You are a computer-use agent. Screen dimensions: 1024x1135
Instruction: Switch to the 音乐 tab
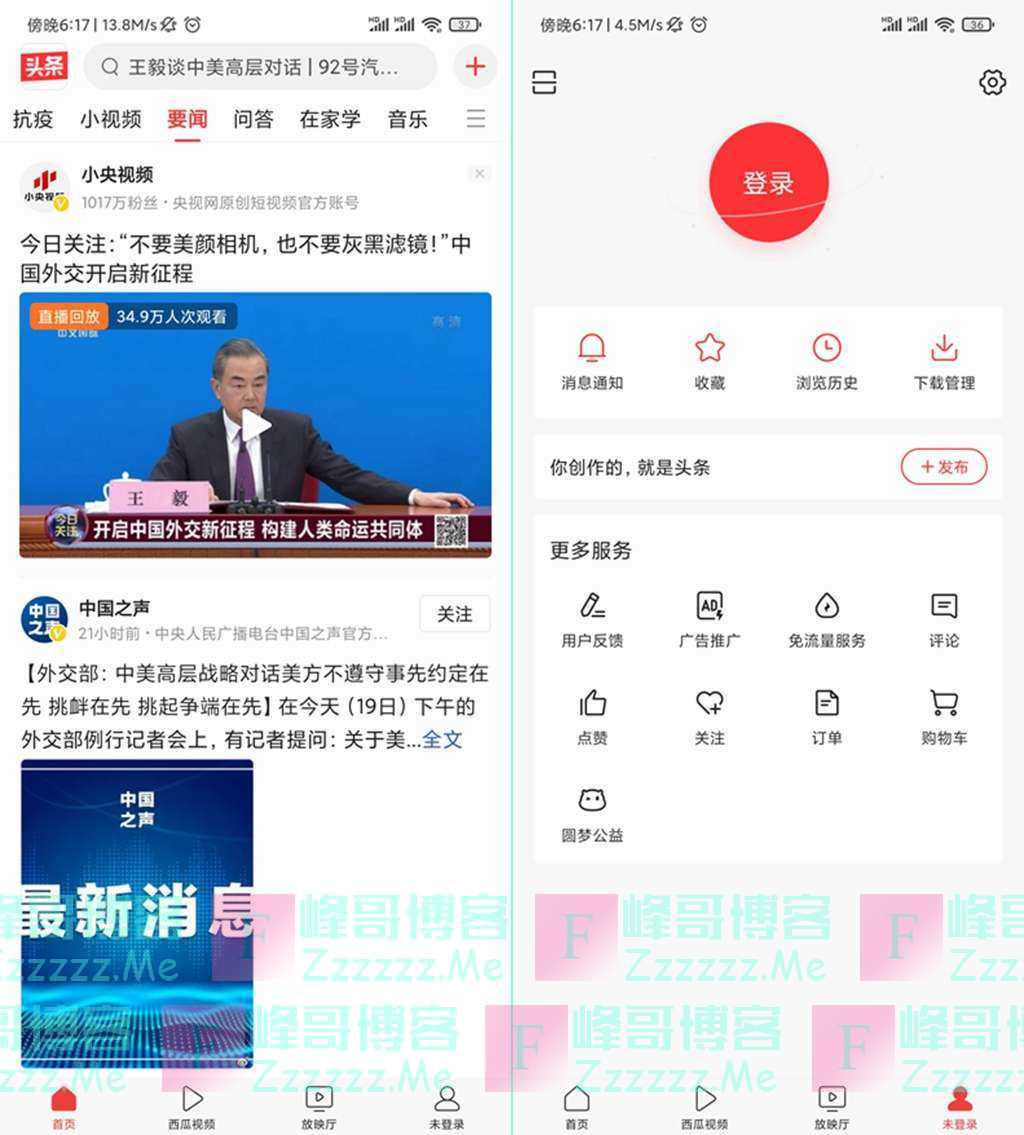pyautogui.click(x=407, y=119)
